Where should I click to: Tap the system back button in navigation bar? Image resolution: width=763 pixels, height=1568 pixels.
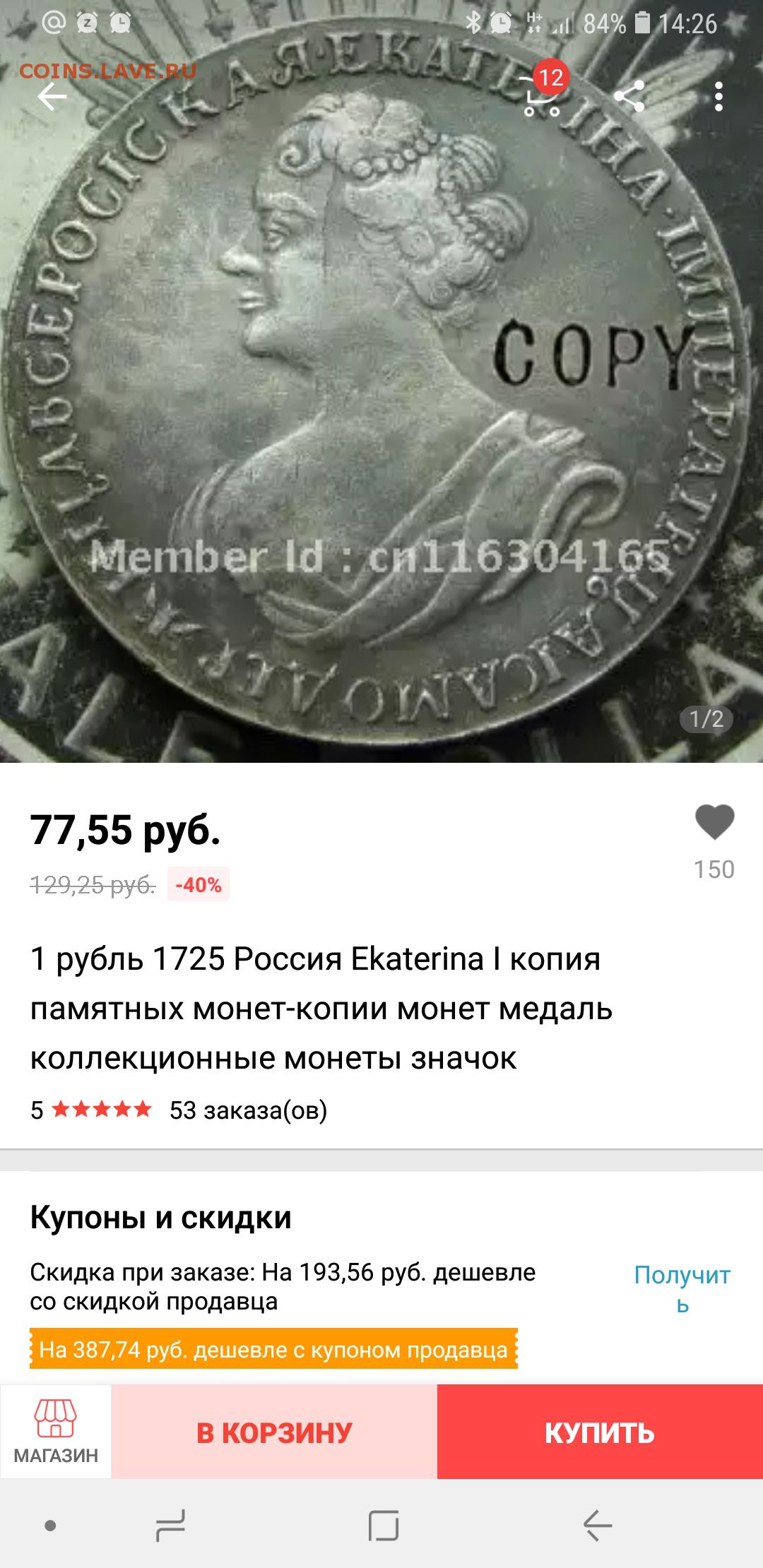pos(597,1524)
